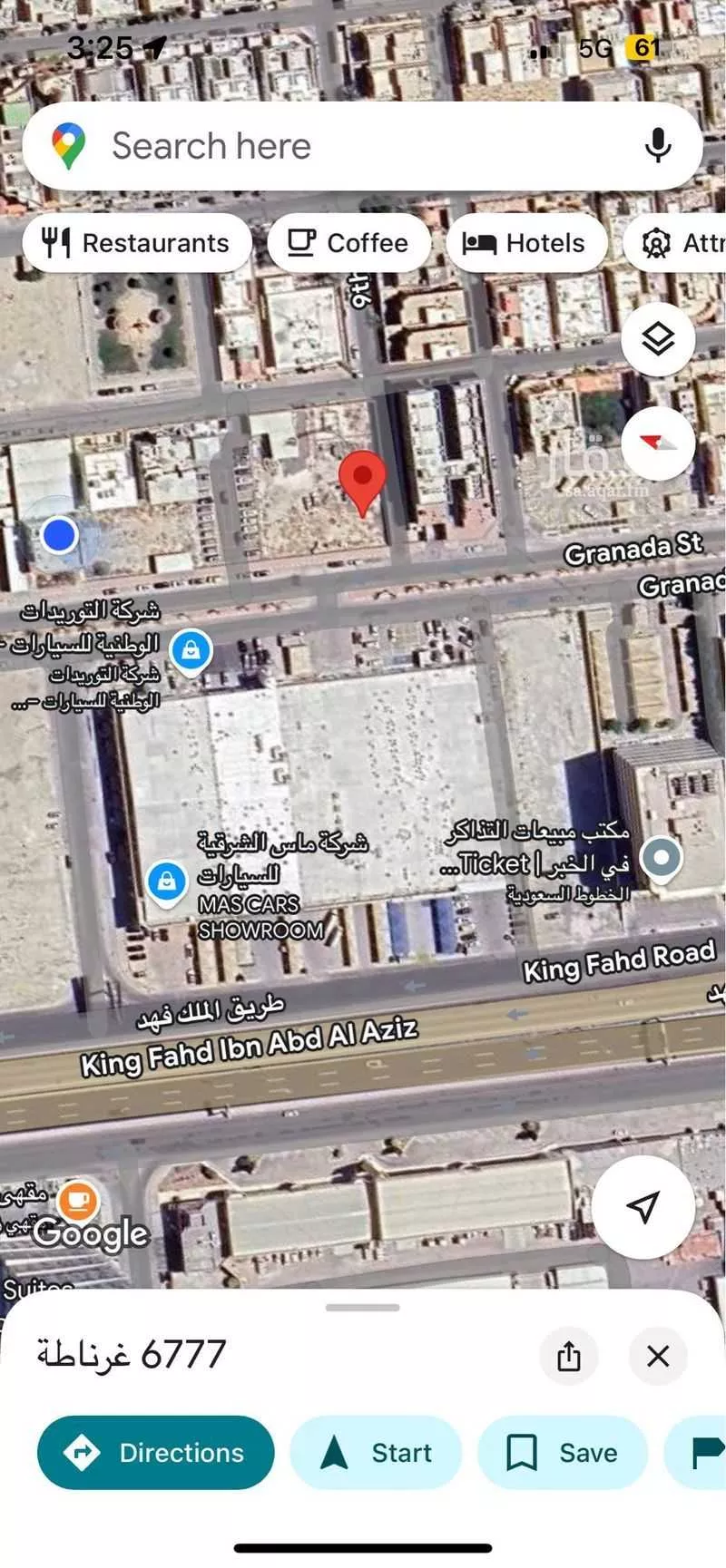Share the 6777 location
Image resolution: width=726 pixels, height=1568 pixels.
[x=569, y=1356]
